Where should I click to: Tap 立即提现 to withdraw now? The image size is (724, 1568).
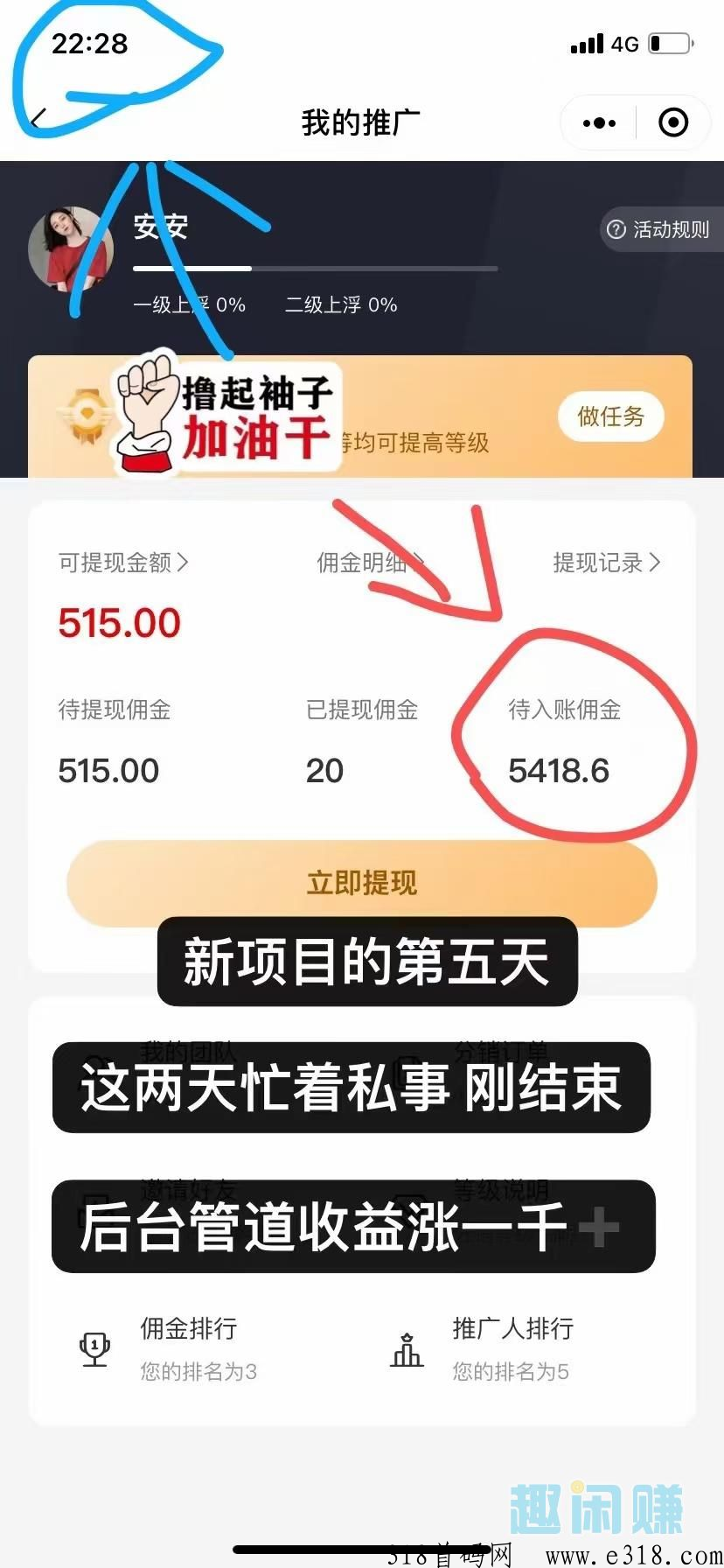(362, 883)
